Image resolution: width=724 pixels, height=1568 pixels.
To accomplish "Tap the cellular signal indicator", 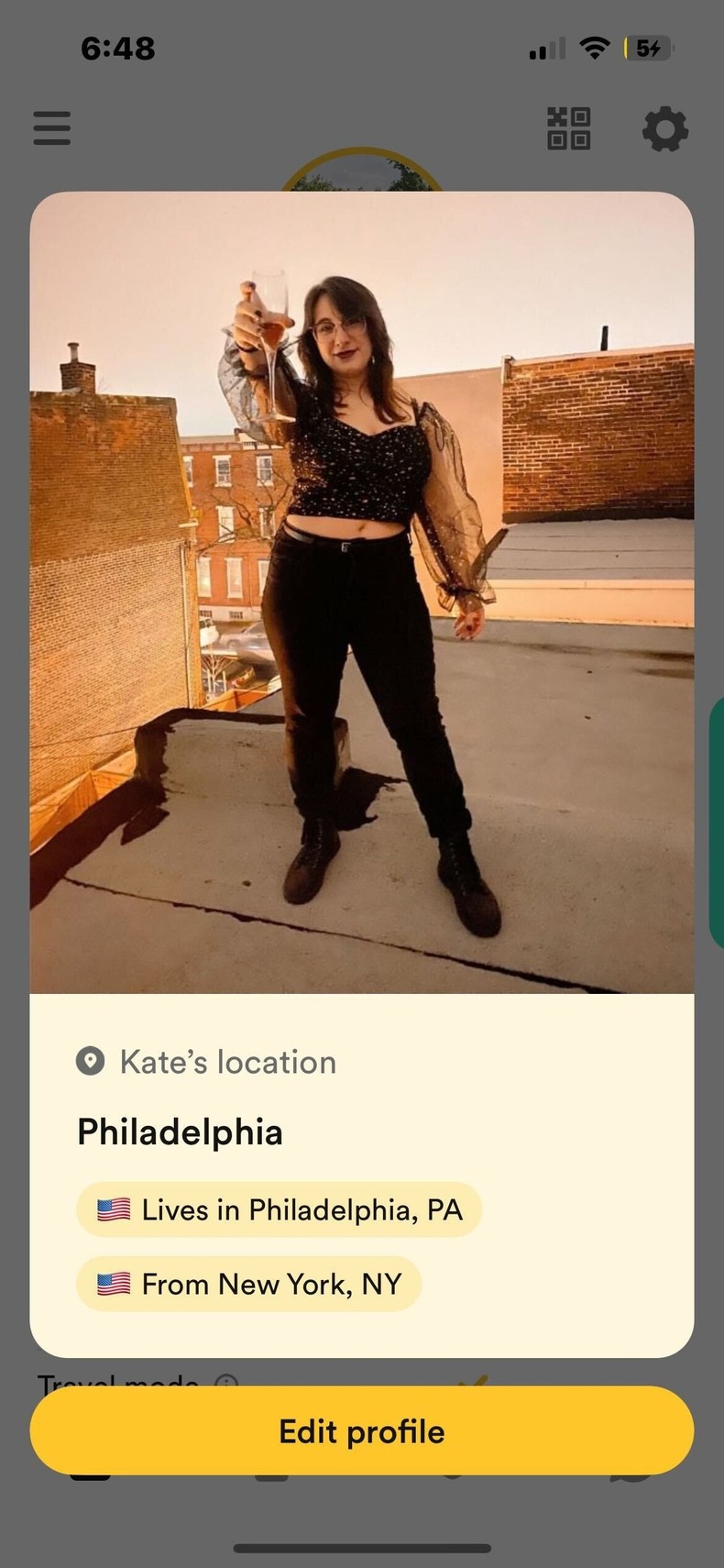I will coord(545,49).
